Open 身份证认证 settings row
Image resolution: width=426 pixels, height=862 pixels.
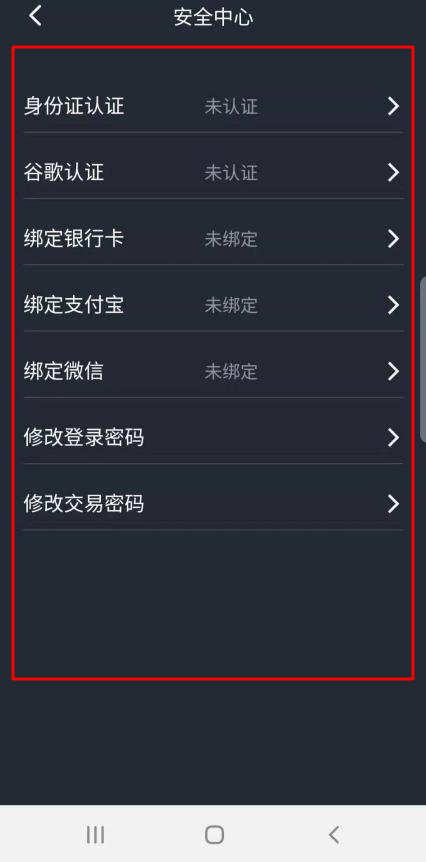[213, 106]
